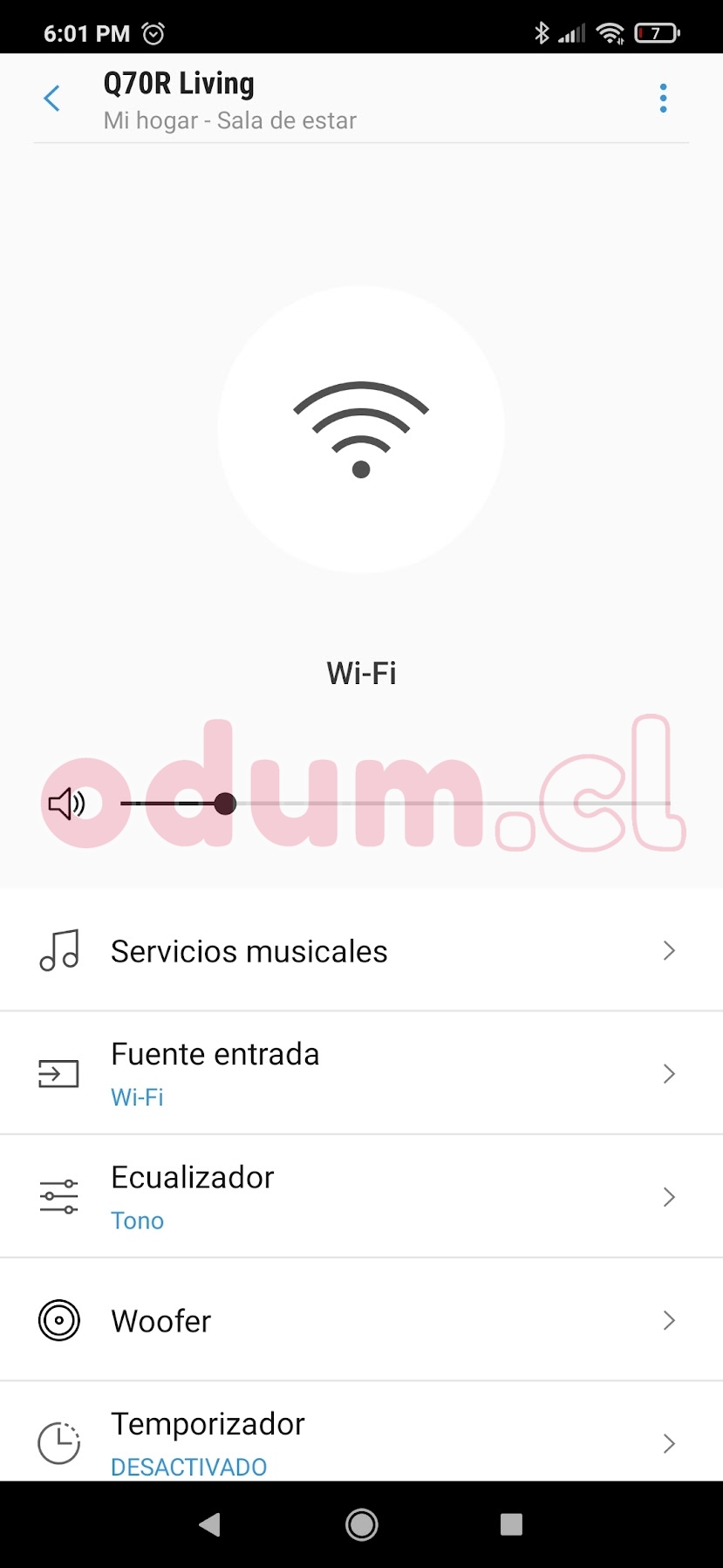Viewport: 723px width, 1568px height.
Task: Open the three-dot overflow menu
Action: tap(664, 99)
